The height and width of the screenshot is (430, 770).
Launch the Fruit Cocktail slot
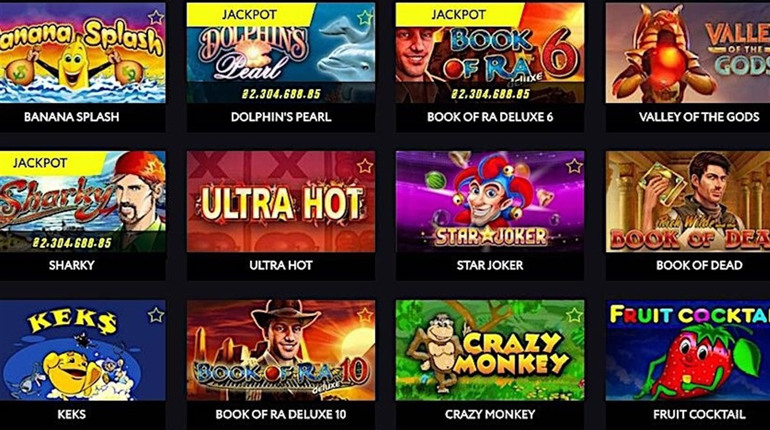pos(690,352)
